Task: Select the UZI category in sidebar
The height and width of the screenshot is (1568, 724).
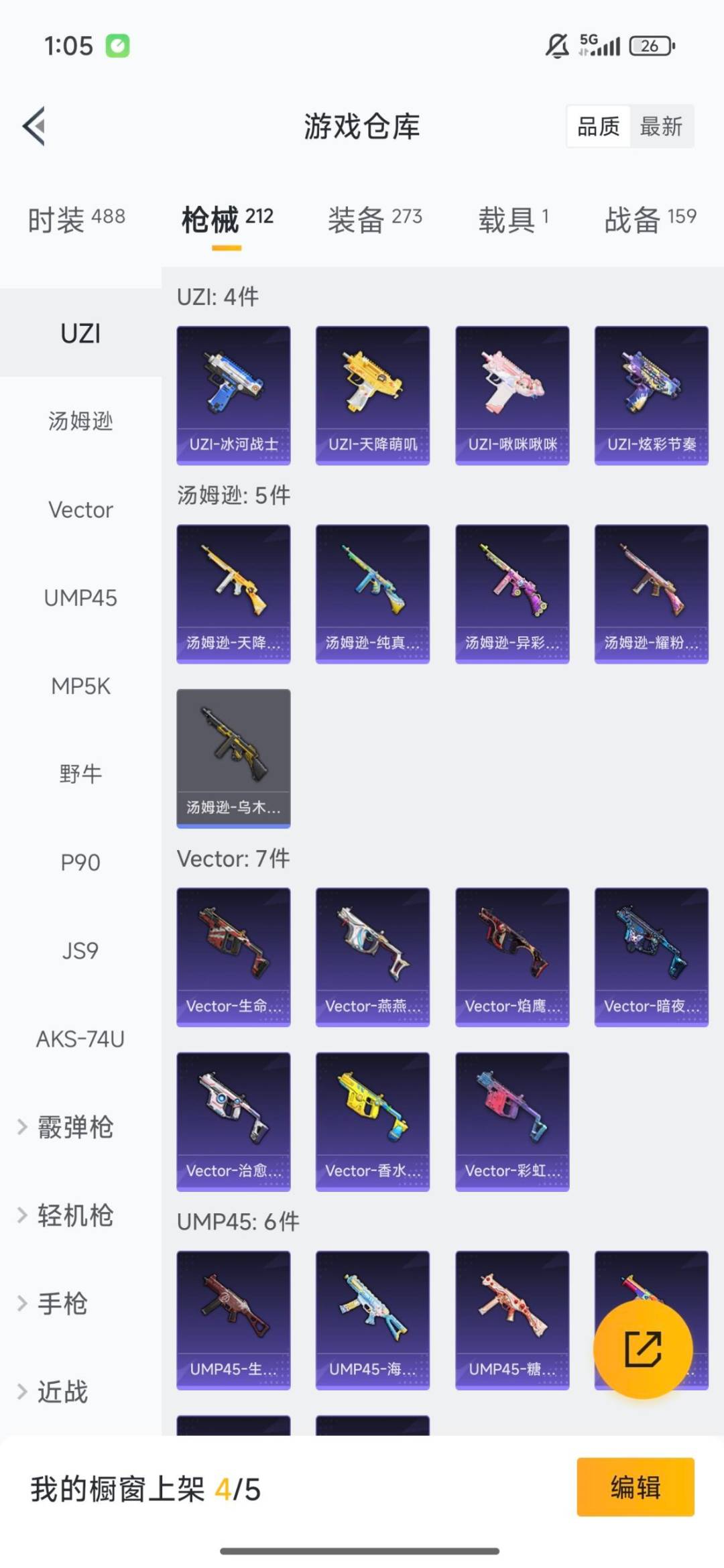Action: pyautogui.click(x=80, y=333)
